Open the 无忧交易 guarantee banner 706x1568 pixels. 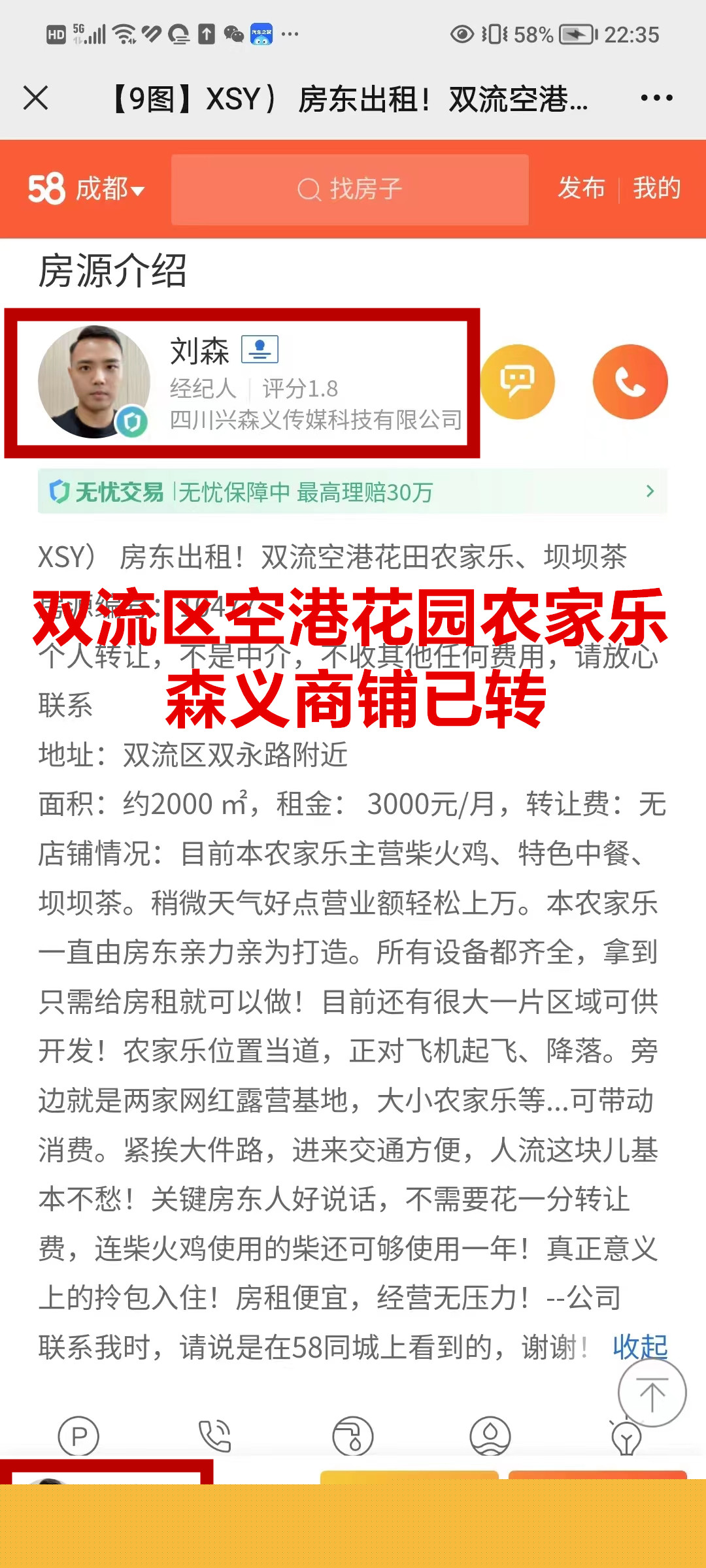click(352, 491)
